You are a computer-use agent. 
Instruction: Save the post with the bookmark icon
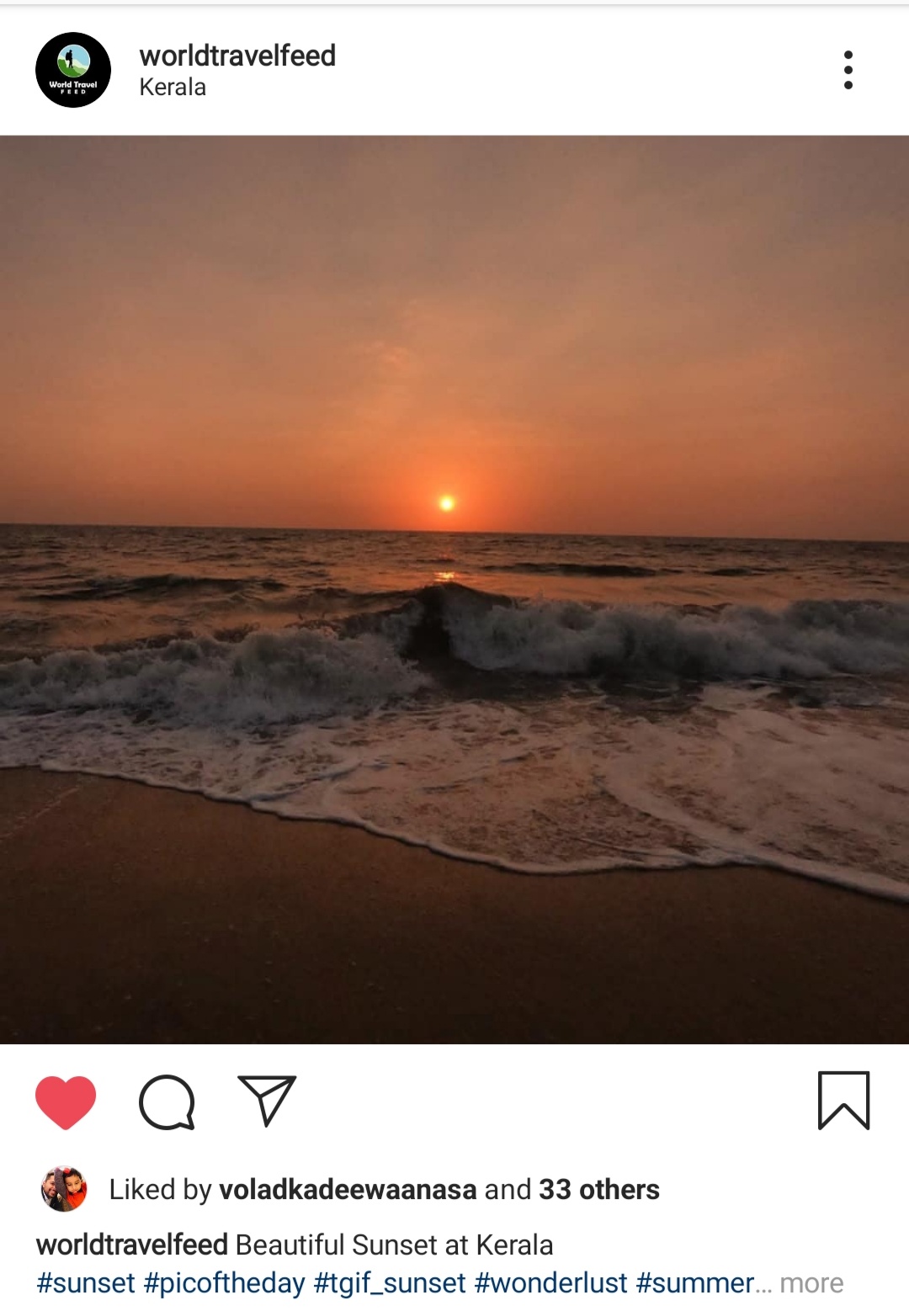coord(843,1100)
